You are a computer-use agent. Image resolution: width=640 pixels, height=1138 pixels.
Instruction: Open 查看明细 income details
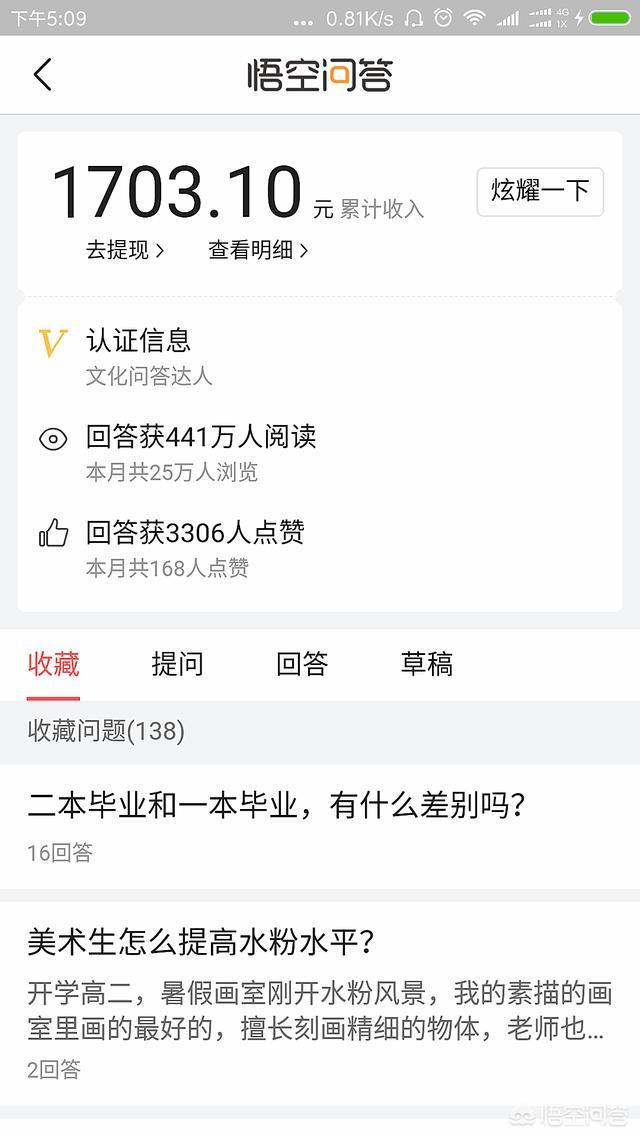258,250
